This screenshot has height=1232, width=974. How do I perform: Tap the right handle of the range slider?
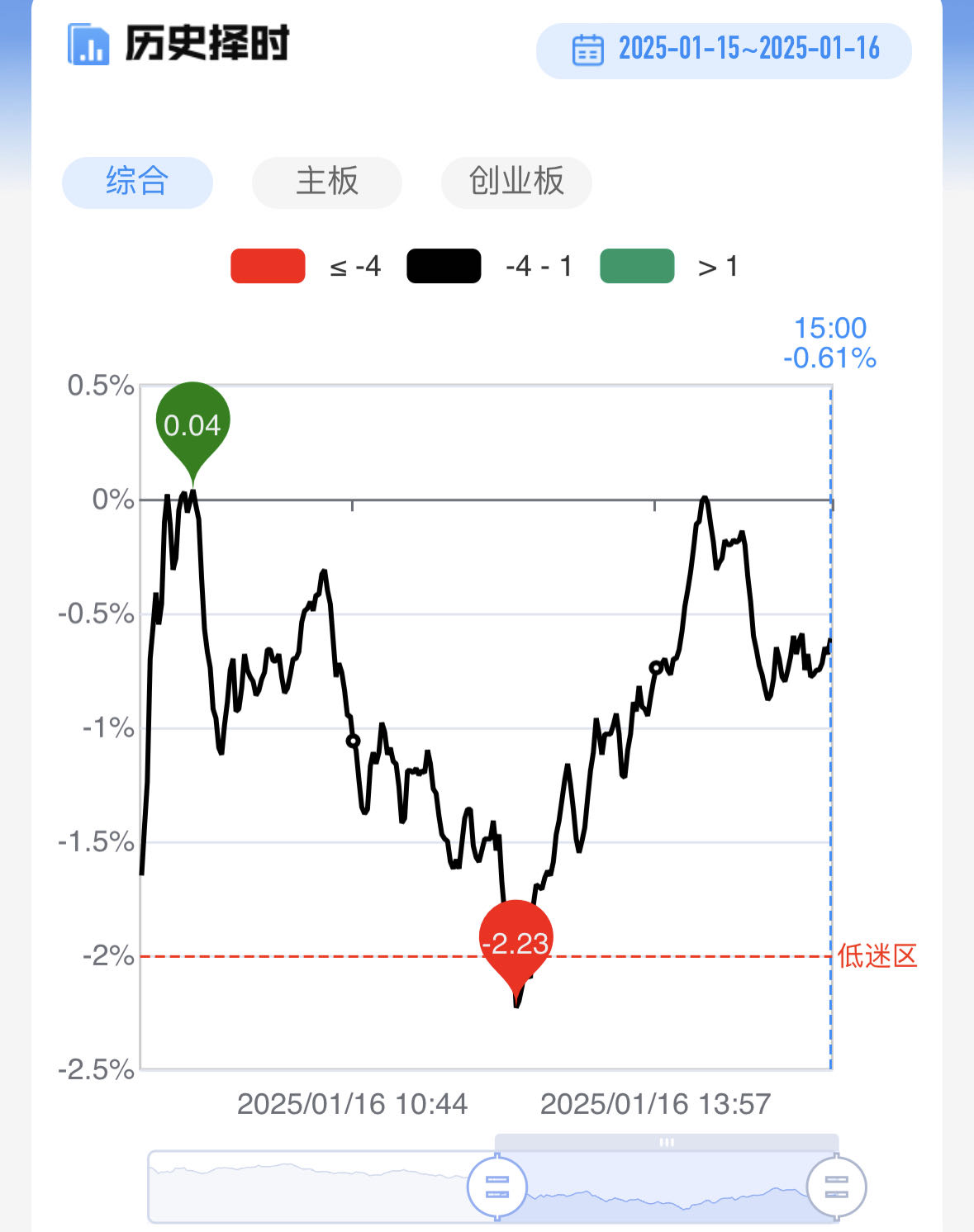click(836, 1187)
